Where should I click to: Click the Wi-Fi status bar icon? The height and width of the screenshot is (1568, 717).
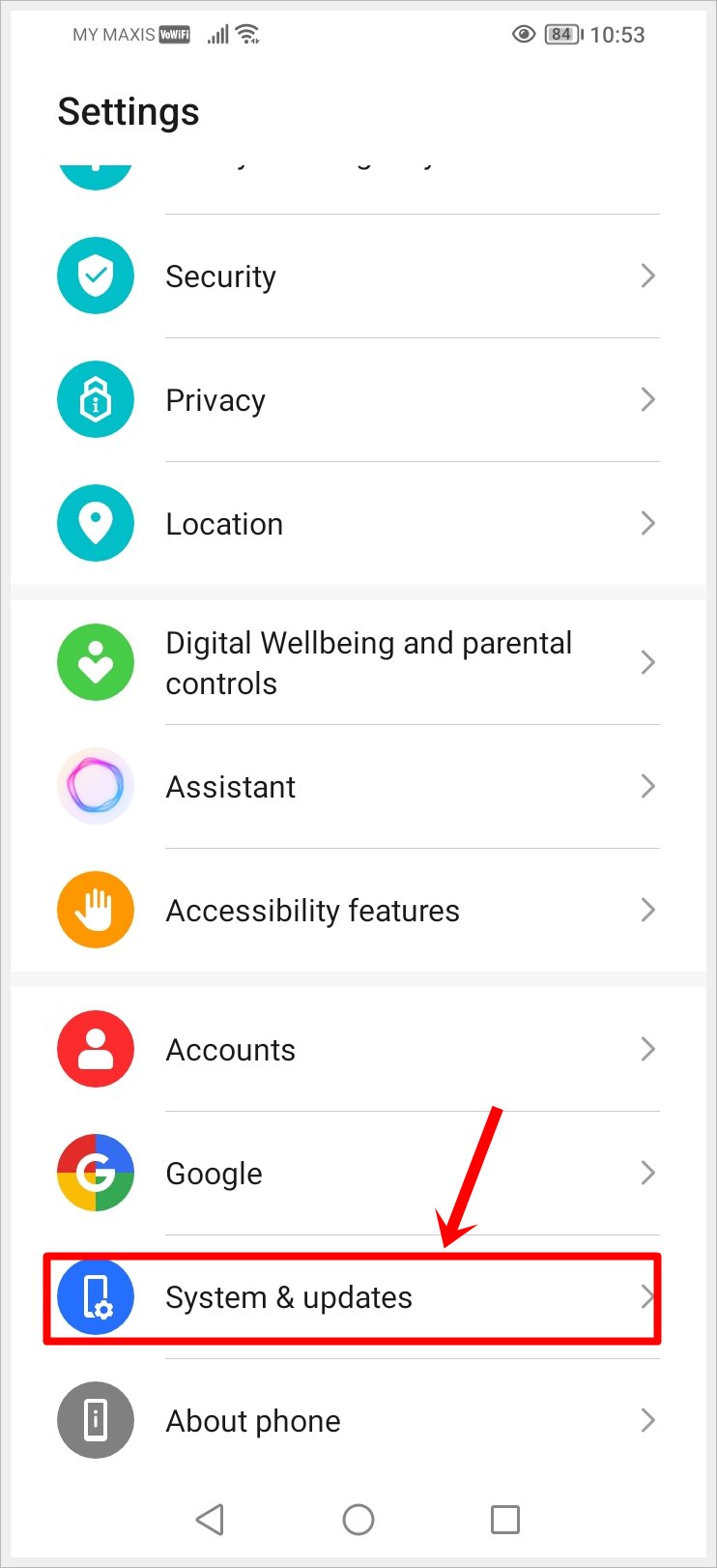point(247,34)
